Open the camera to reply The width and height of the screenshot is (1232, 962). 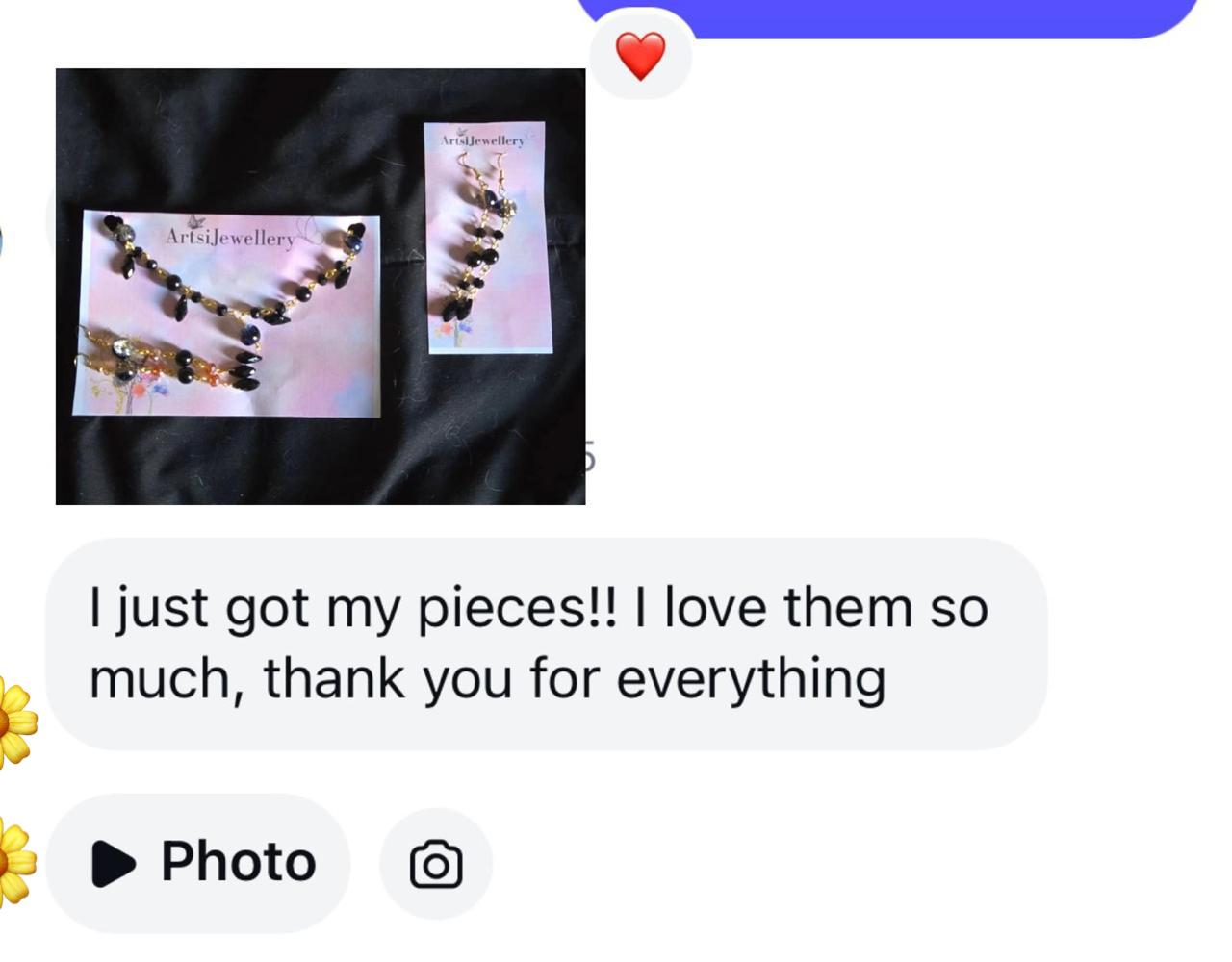click(x=436, y=864)
